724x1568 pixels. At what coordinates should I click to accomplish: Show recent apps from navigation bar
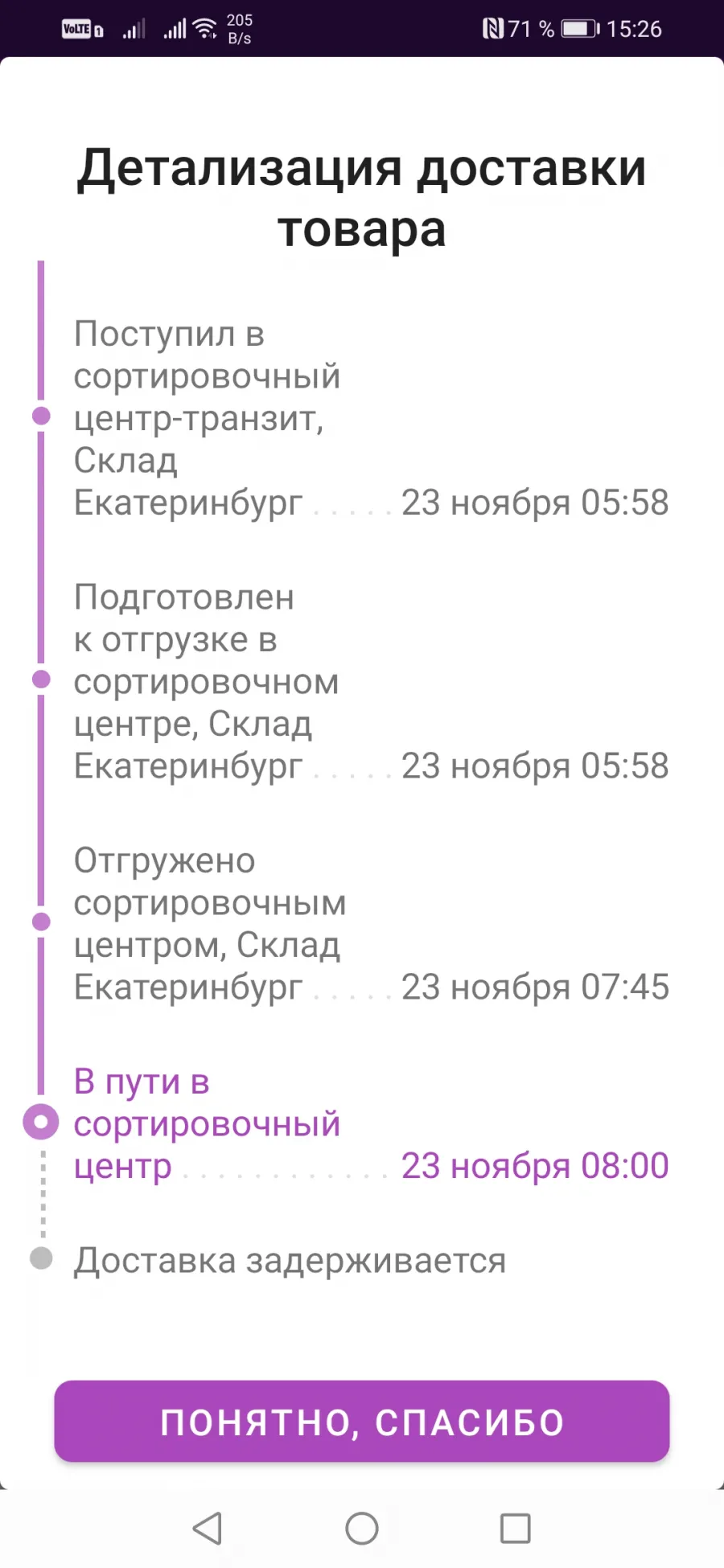pyautogui.click(x=515, y=1528)
